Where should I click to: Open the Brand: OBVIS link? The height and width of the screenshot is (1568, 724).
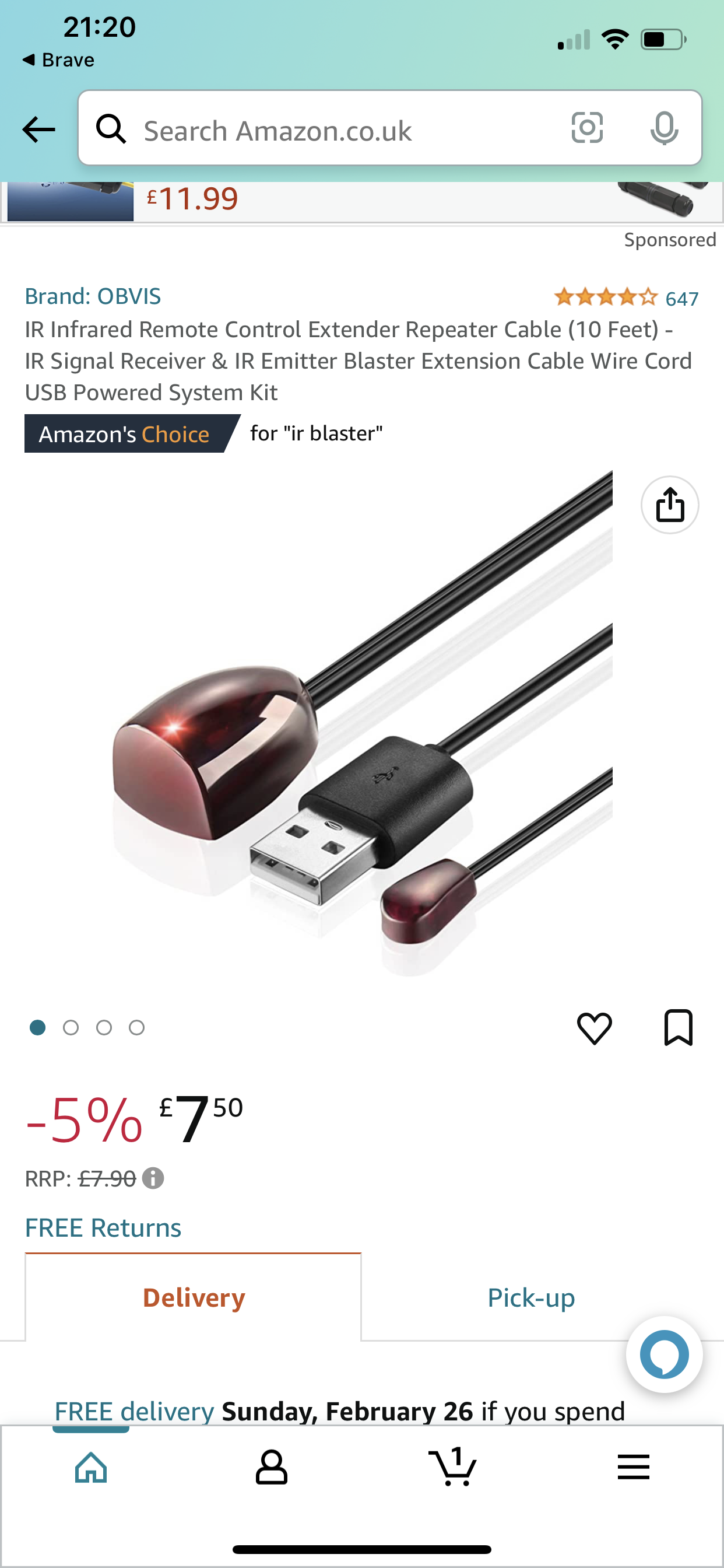(x=93, y=296)
